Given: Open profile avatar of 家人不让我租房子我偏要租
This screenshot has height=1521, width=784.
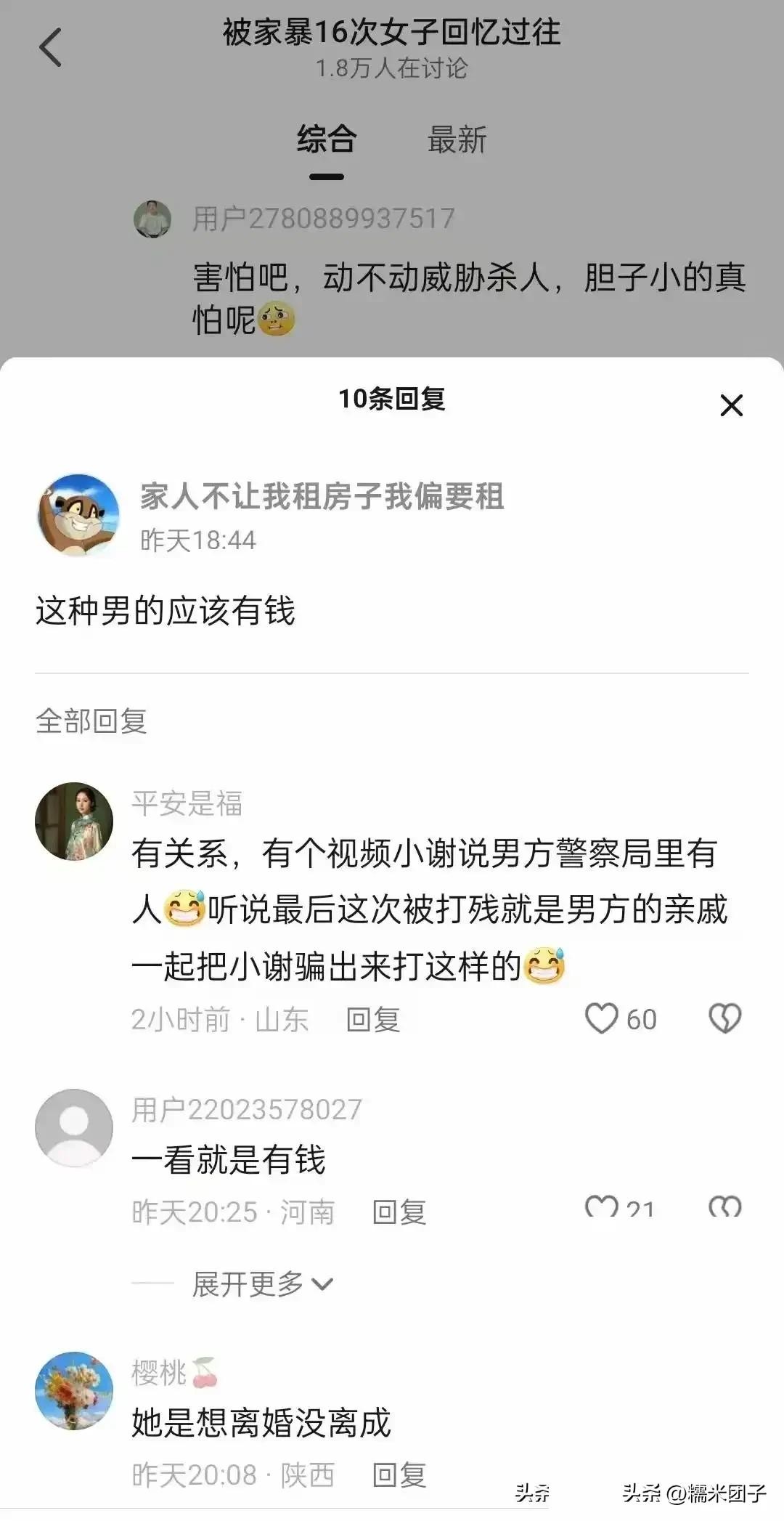Looking at the screenshot, I should [78, 516].
